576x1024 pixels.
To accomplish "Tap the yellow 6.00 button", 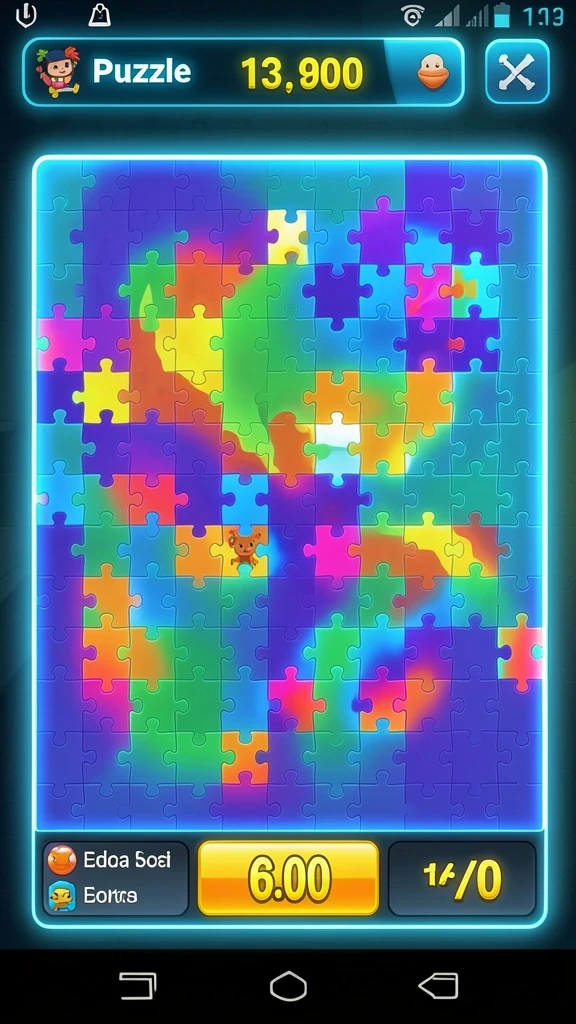I will click(x=288, y=878).
